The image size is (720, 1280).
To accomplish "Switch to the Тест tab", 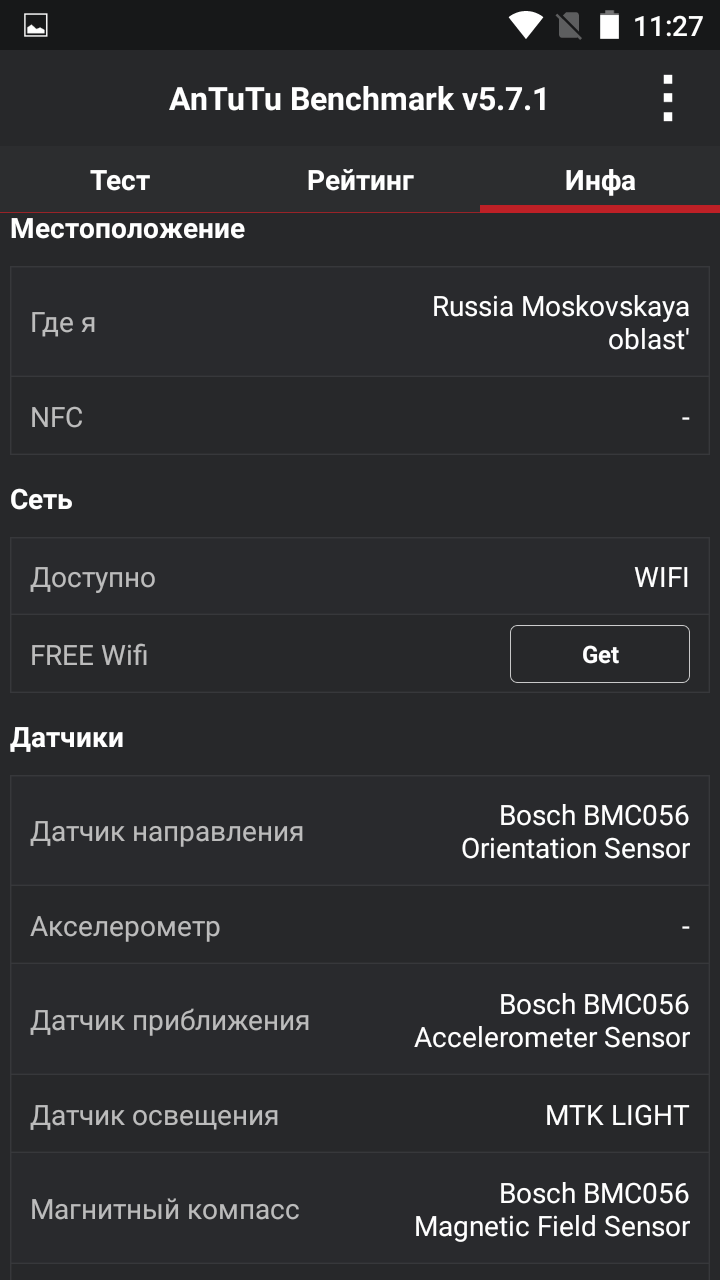I will tap(120, 180).
